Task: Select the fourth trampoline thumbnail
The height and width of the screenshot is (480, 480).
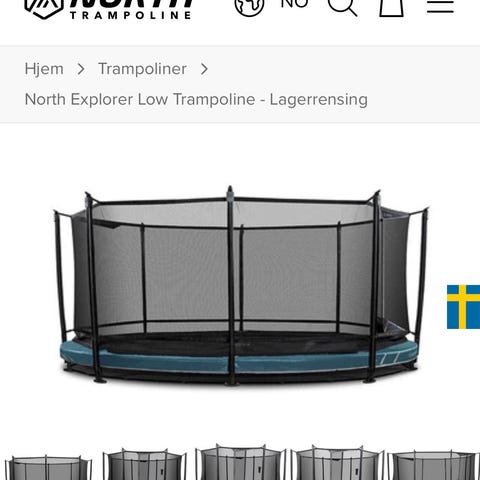Action: point(337,462)
